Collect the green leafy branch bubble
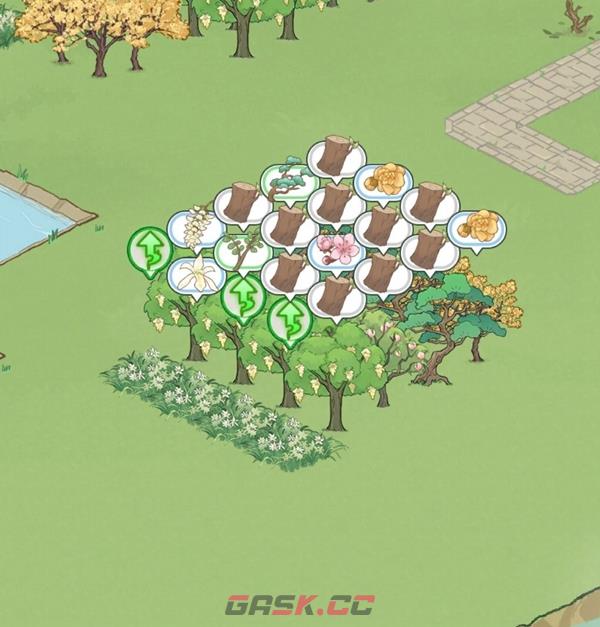600x627 pixels. click(242, 249)
